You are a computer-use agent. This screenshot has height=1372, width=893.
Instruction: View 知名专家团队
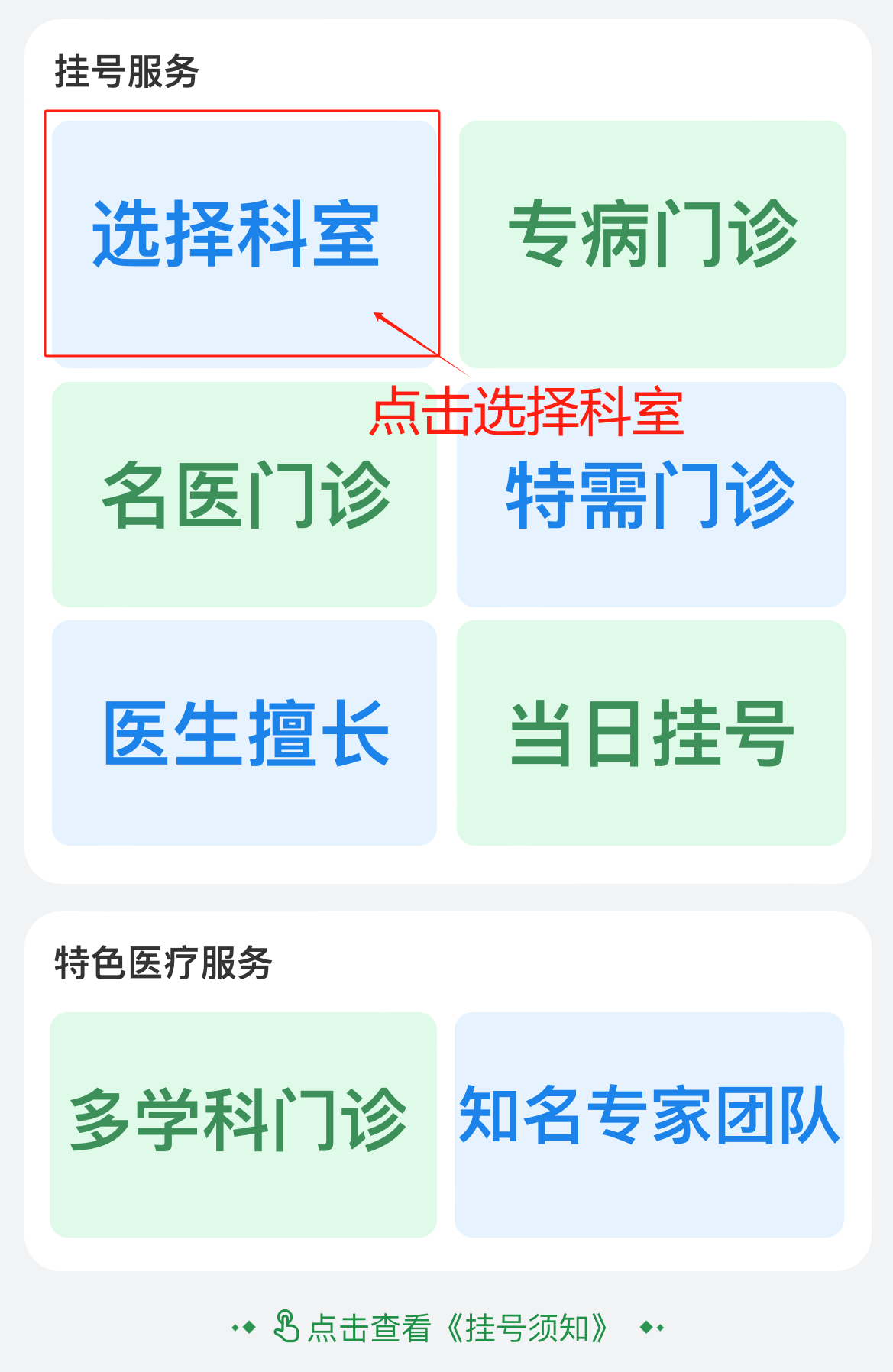click(649, 1124)
